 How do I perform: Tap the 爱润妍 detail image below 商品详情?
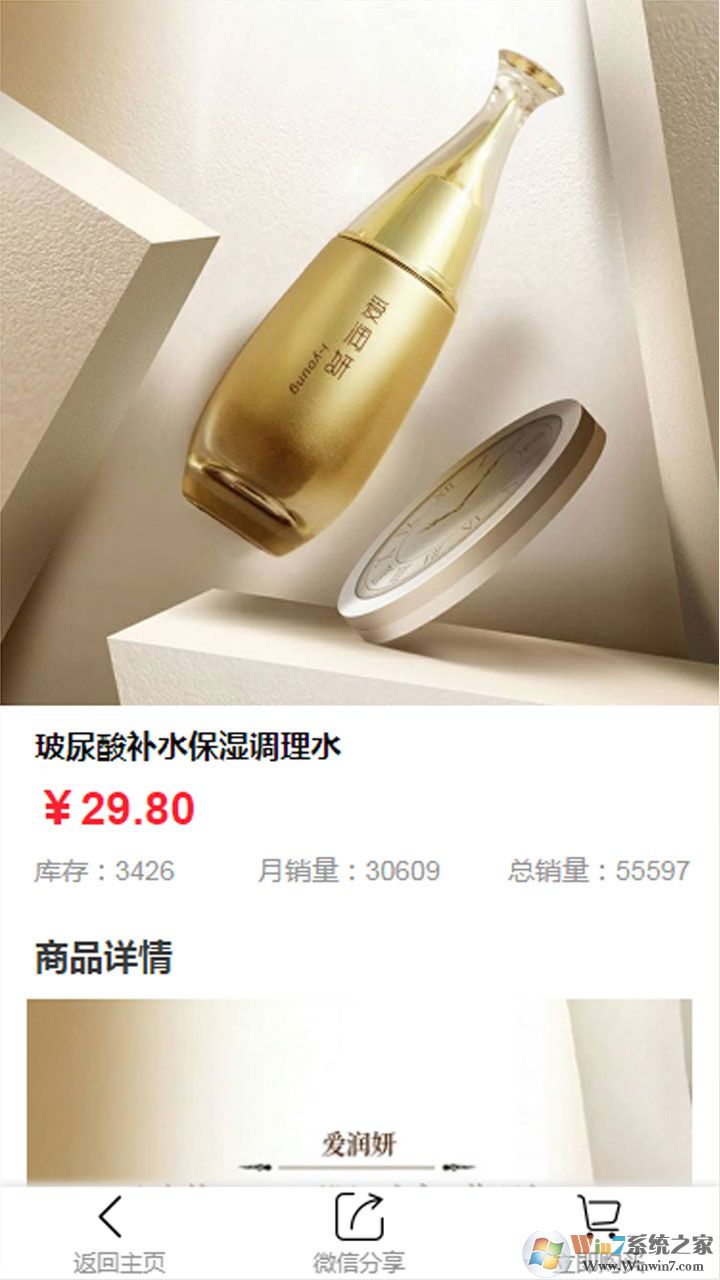point(360,1090)
